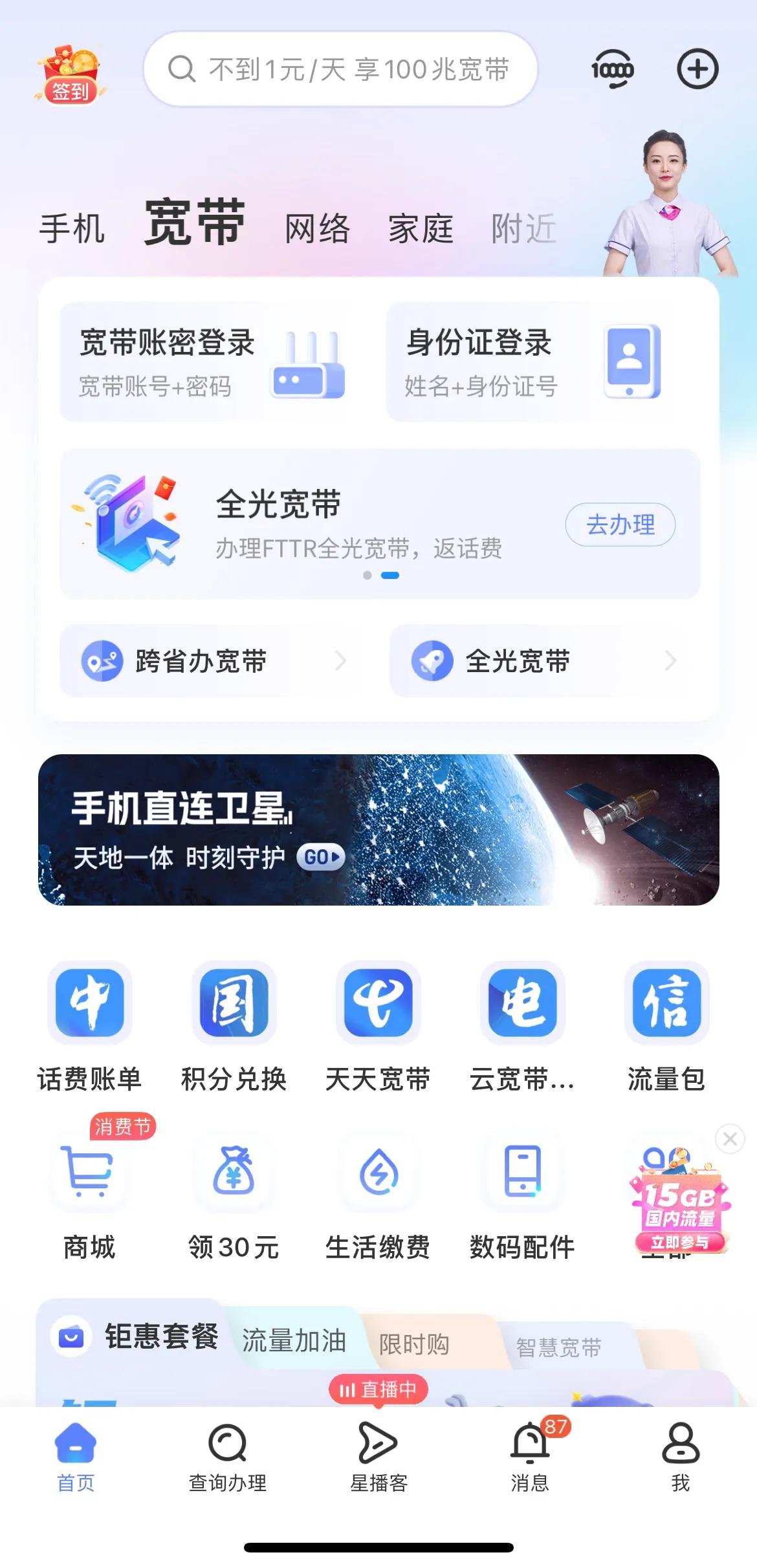
Task: Switch to the 手机 tab
Action: point(72,228)
